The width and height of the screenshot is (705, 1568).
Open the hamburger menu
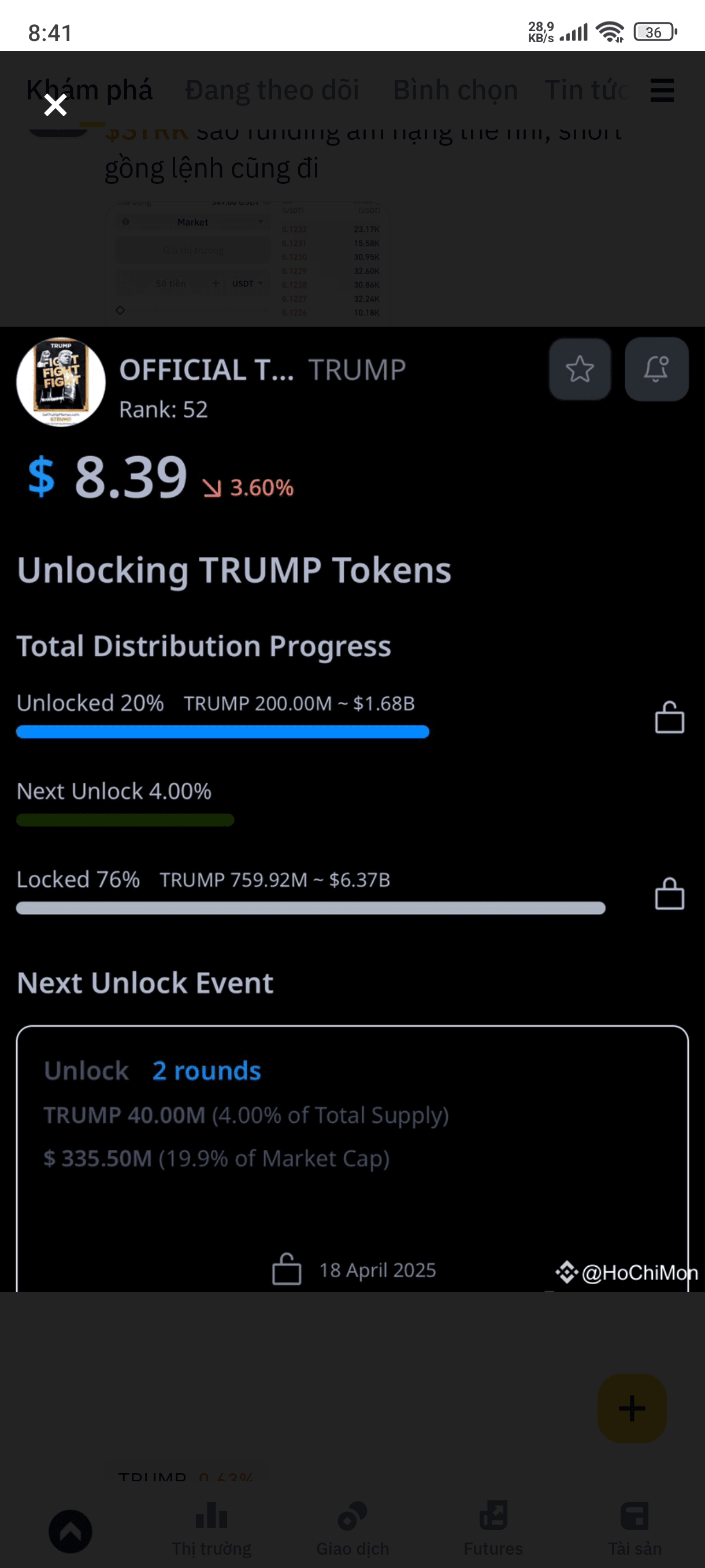point(662,90)
